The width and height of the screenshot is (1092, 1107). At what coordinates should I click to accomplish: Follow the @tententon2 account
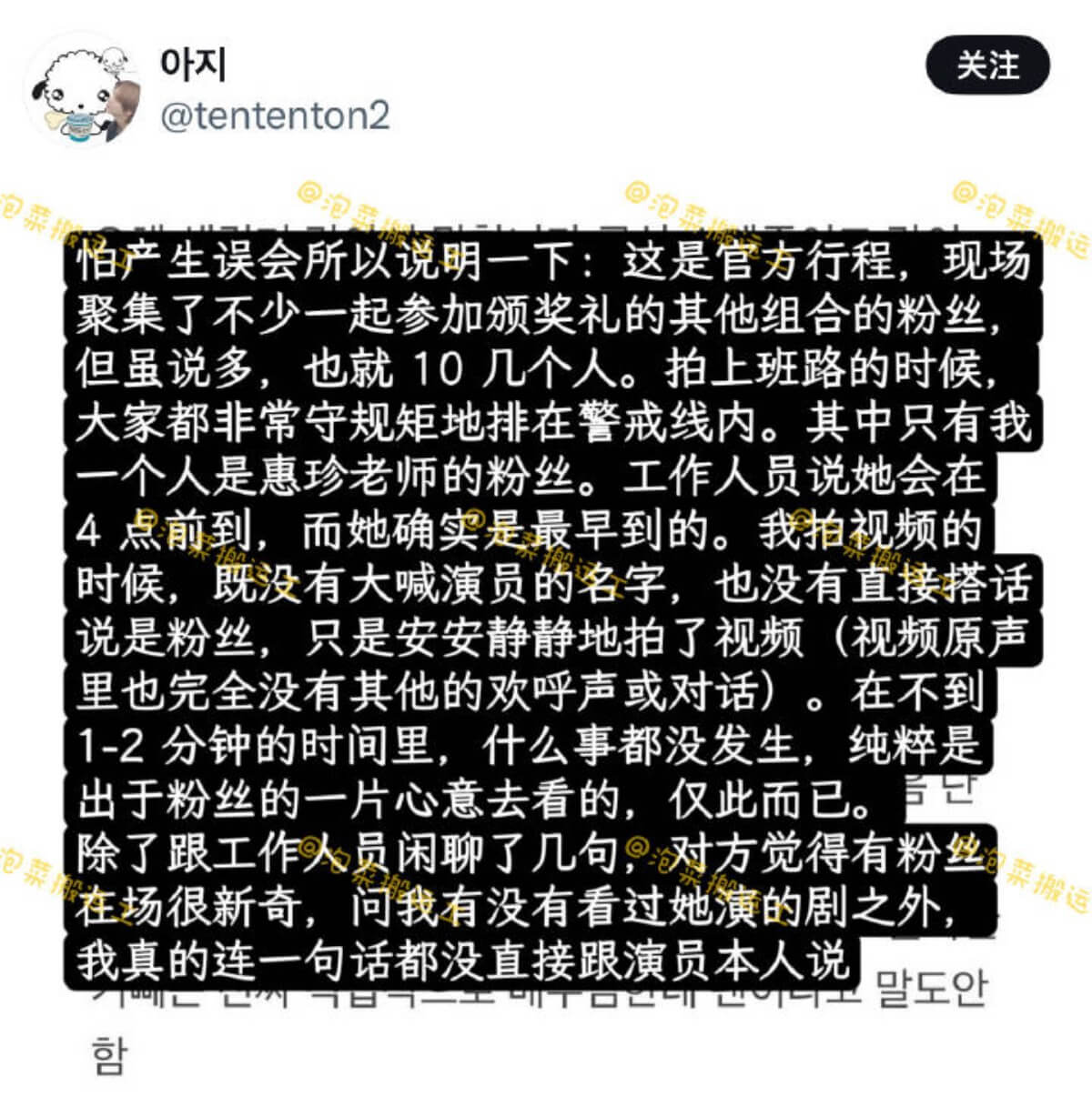pos(987,65)
